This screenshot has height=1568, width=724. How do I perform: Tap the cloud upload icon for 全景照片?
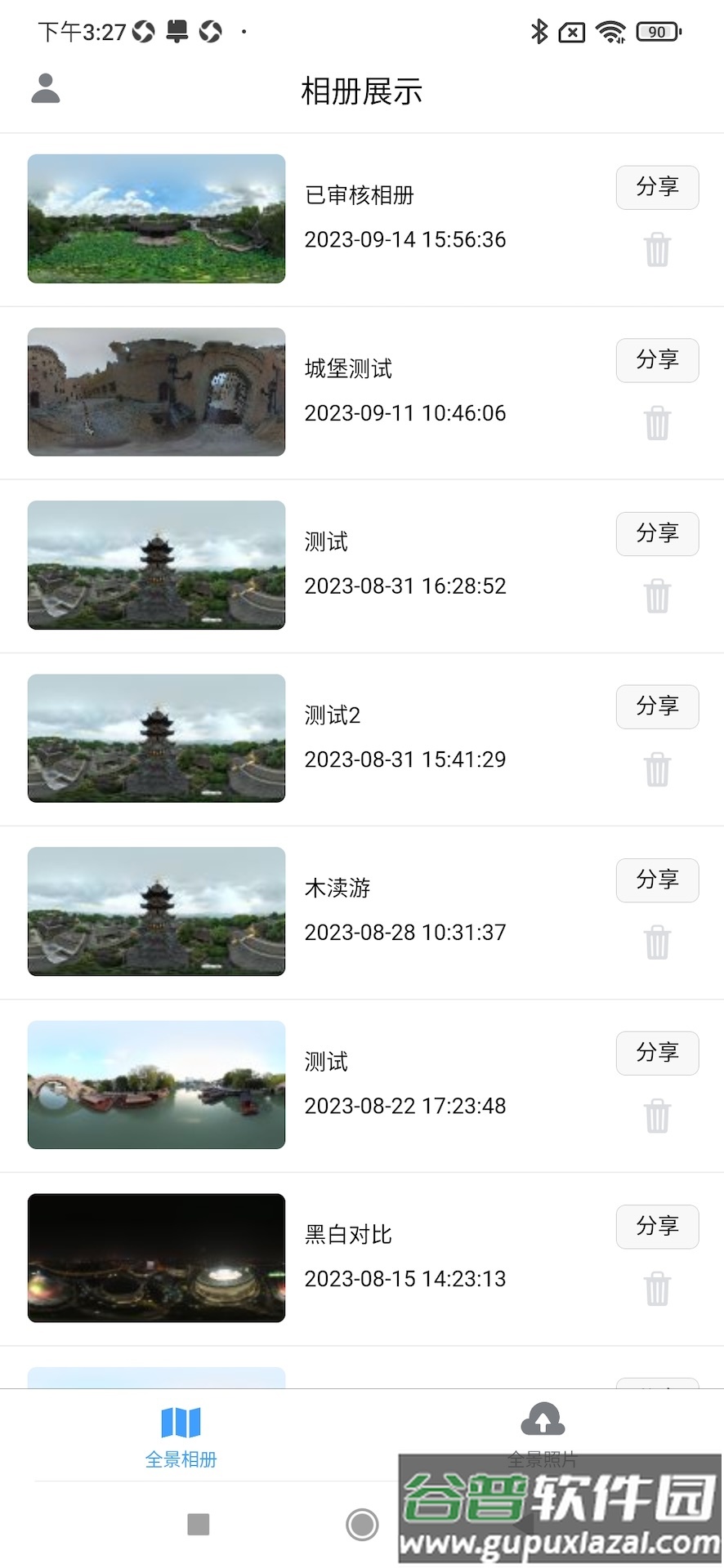[x=543, y=1421]
